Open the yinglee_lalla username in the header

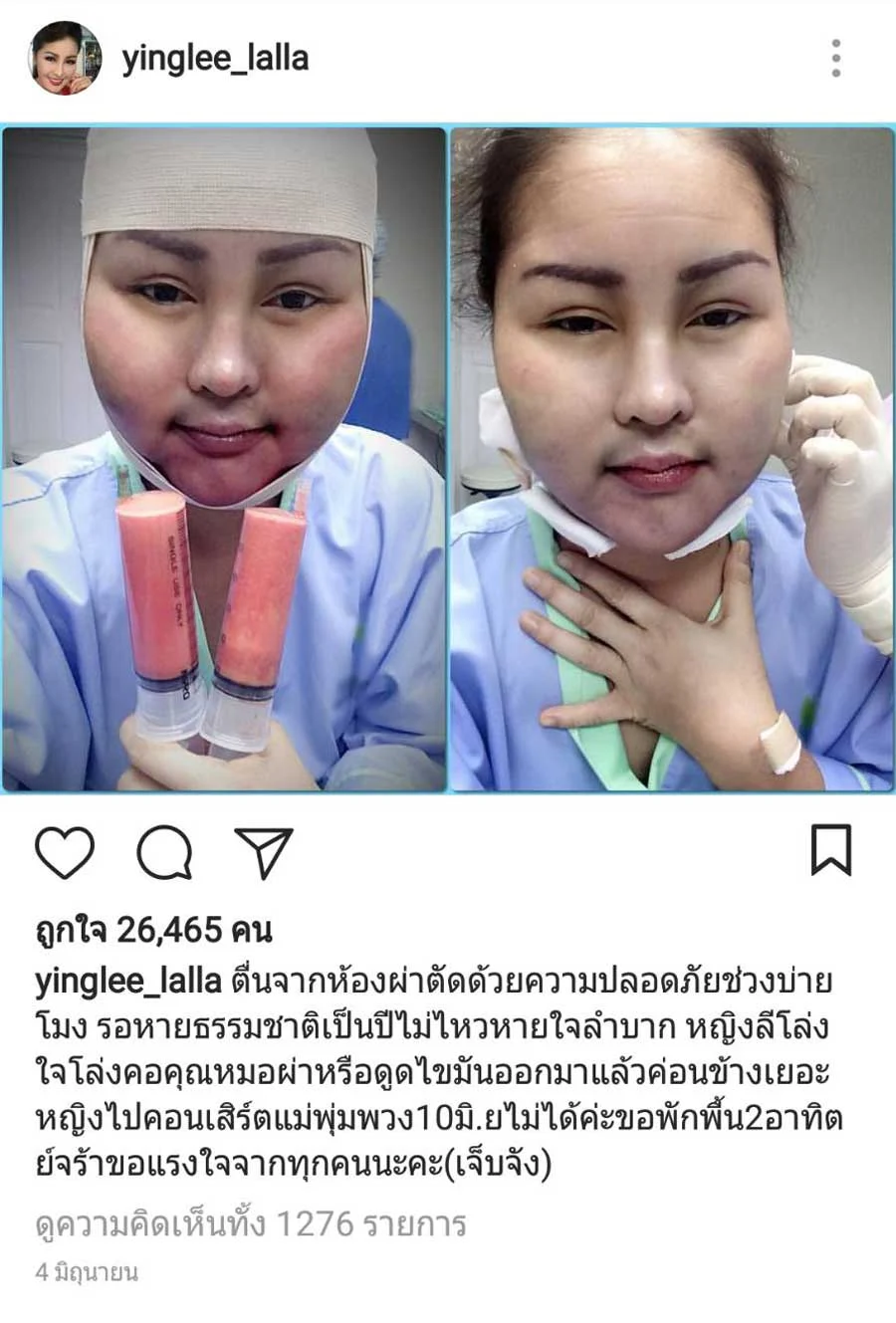(215, 59)
